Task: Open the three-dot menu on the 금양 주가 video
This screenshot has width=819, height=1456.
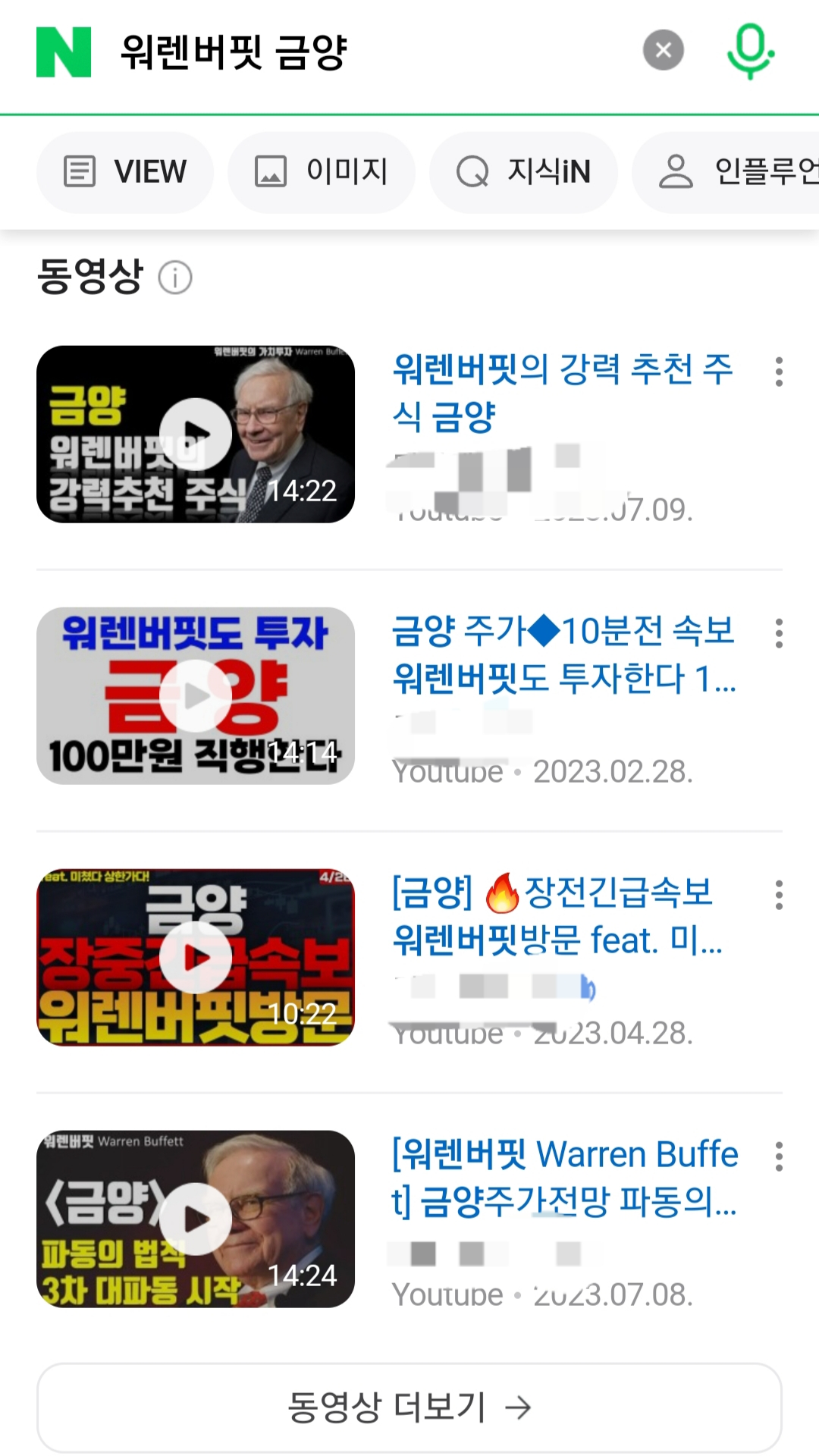Action: (x=780, y=635)
